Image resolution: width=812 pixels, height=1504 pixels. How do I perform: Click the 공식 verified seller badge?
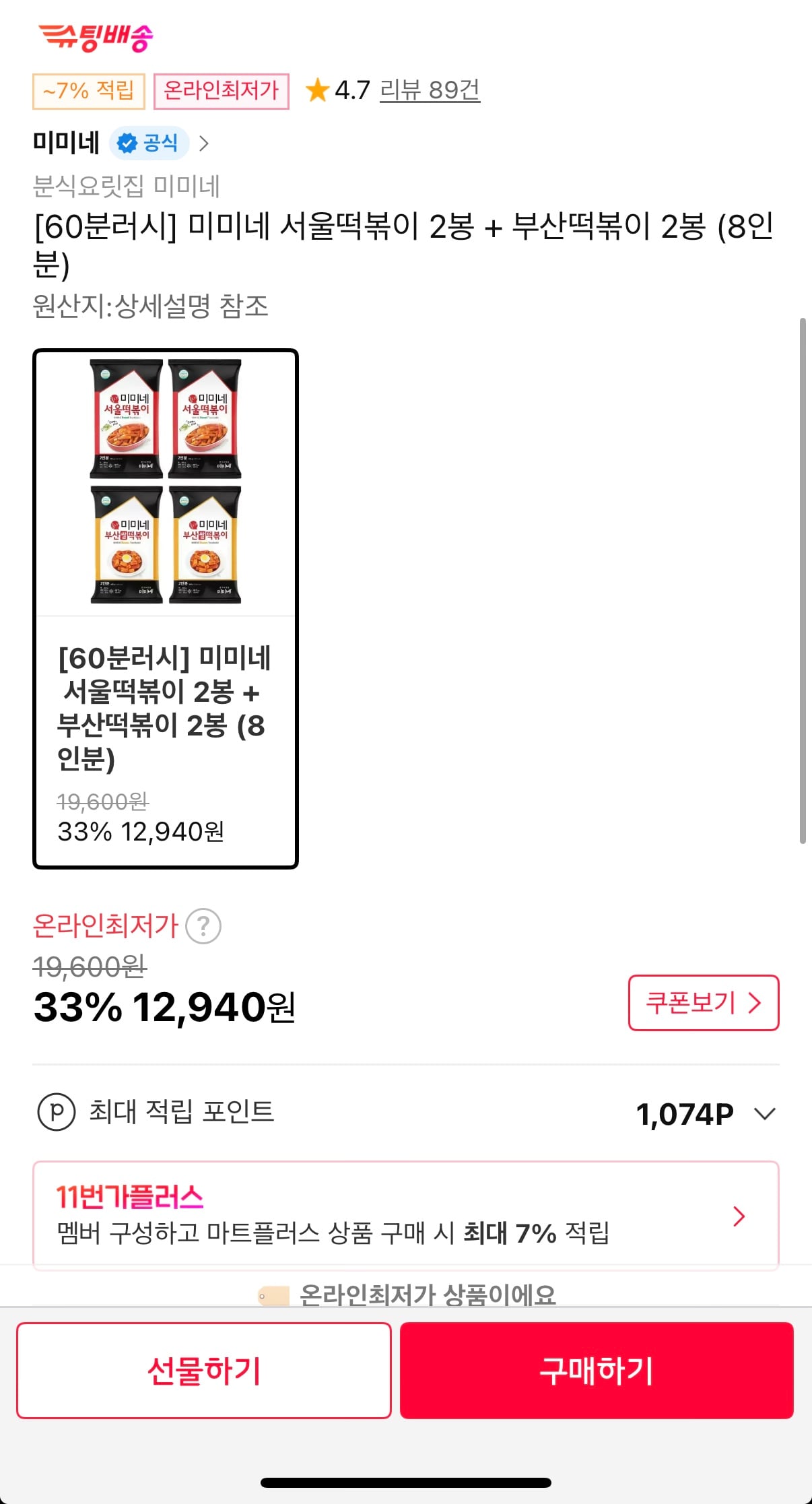click(x=147, y=142)
